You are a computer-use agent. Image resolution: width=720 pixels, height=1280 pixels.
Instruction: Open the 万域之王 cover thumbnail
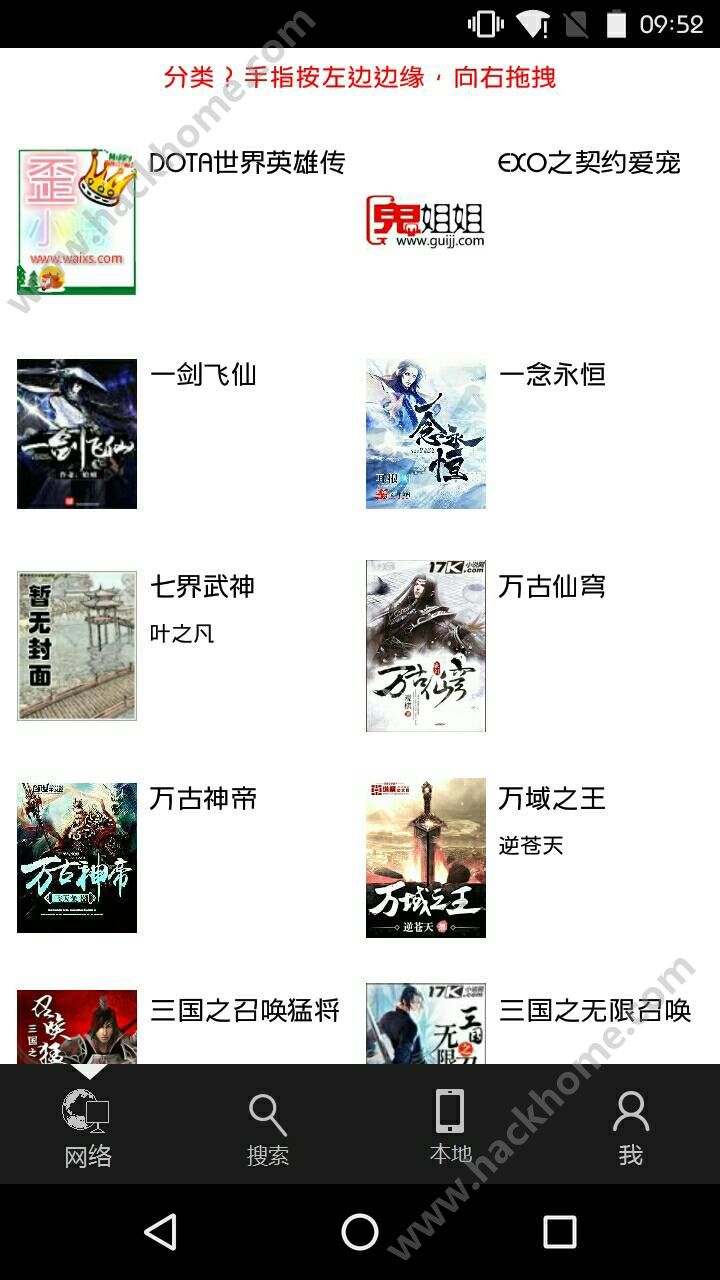point(425,858)
